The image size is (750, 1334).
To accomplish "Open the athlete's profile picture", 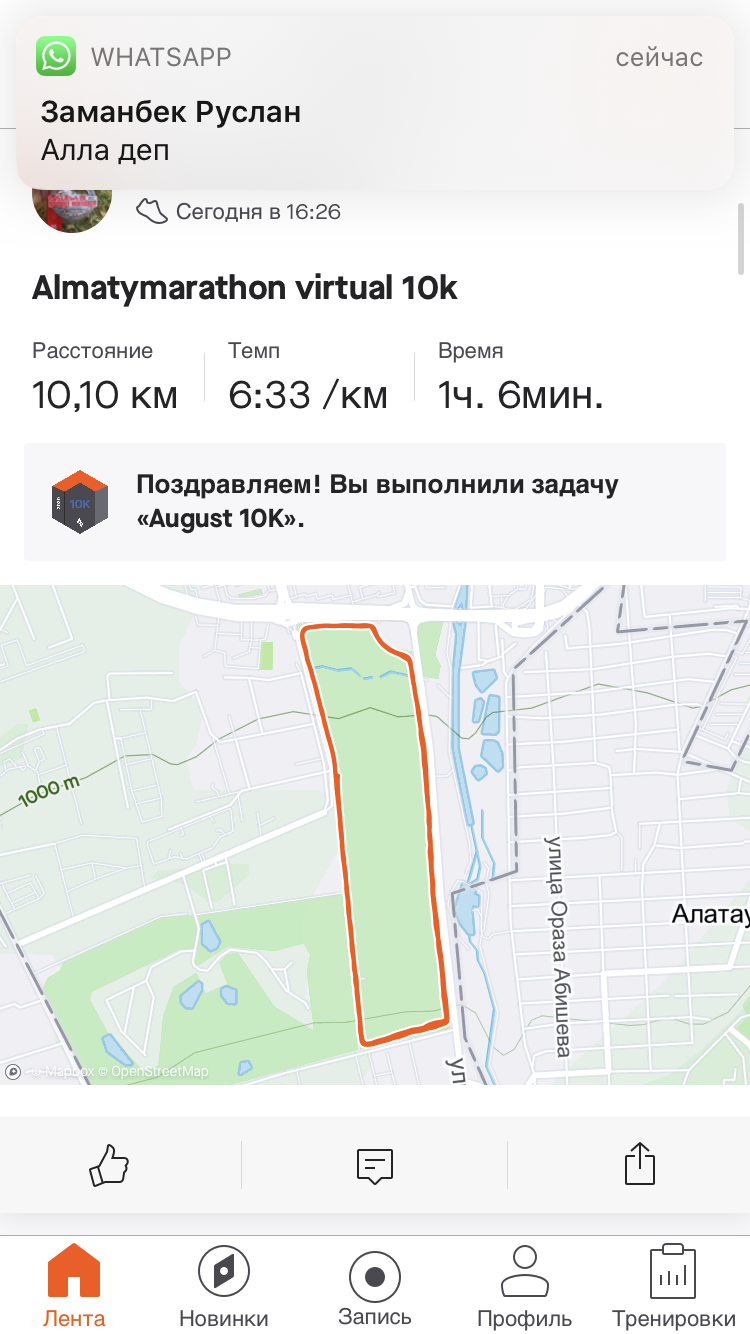I will 72,209.
